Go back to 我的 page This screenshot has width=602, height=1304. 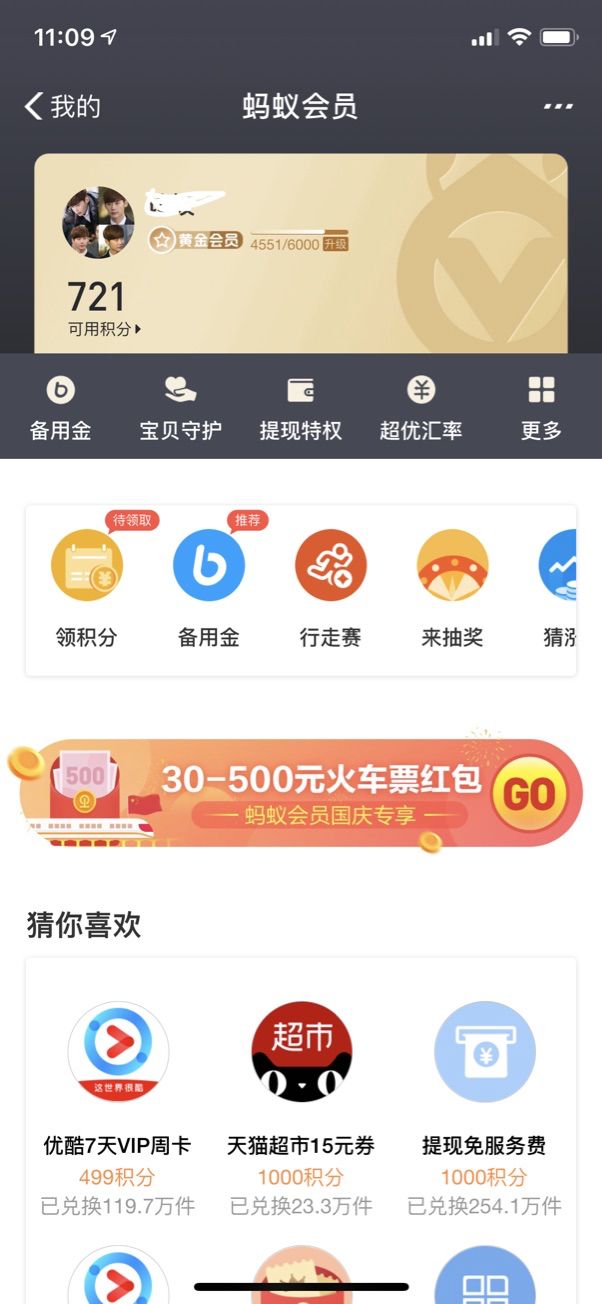tap(62, 107)
